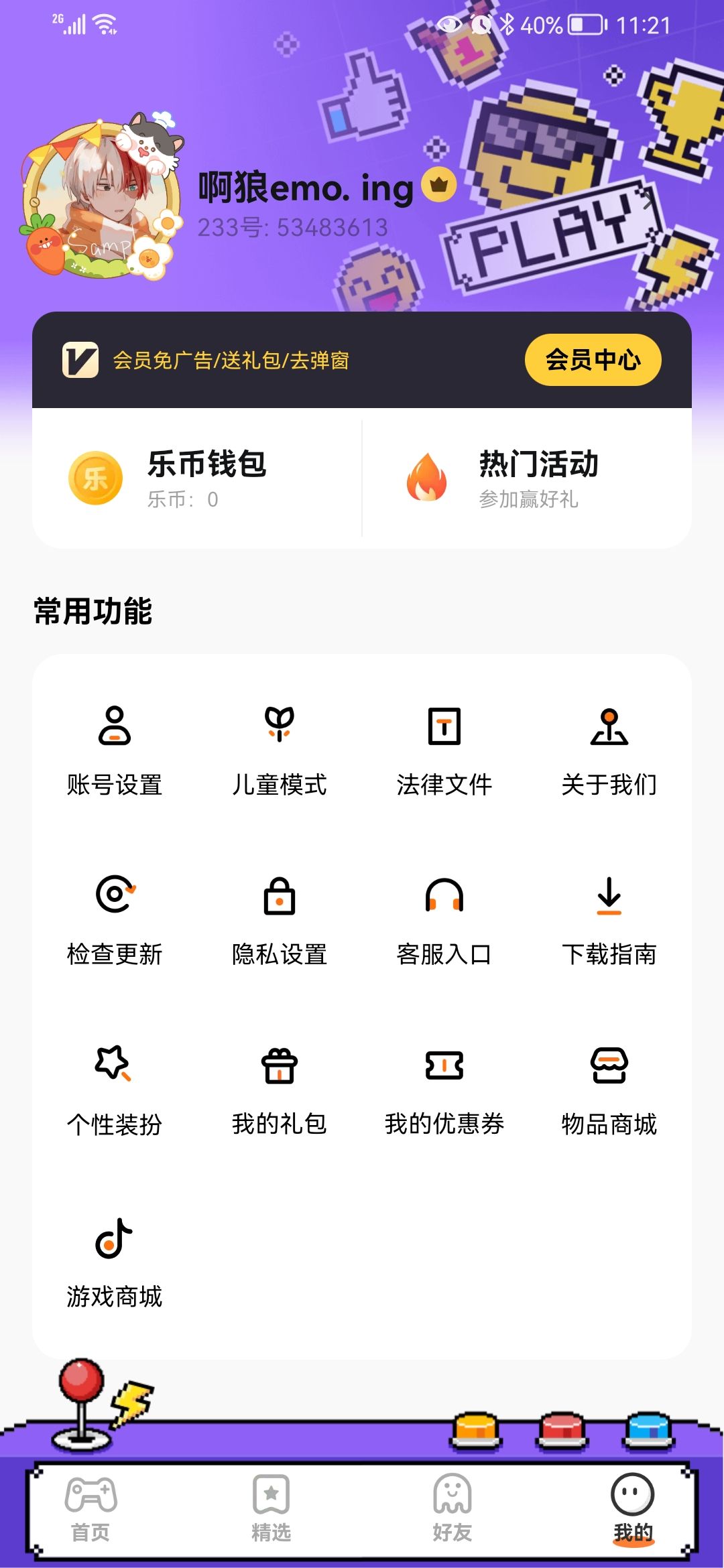Image resolution: width=724 pixels, height=1568 pixels.
Task: Open the 物品商城 item mall
Action: coord(609,1090)
